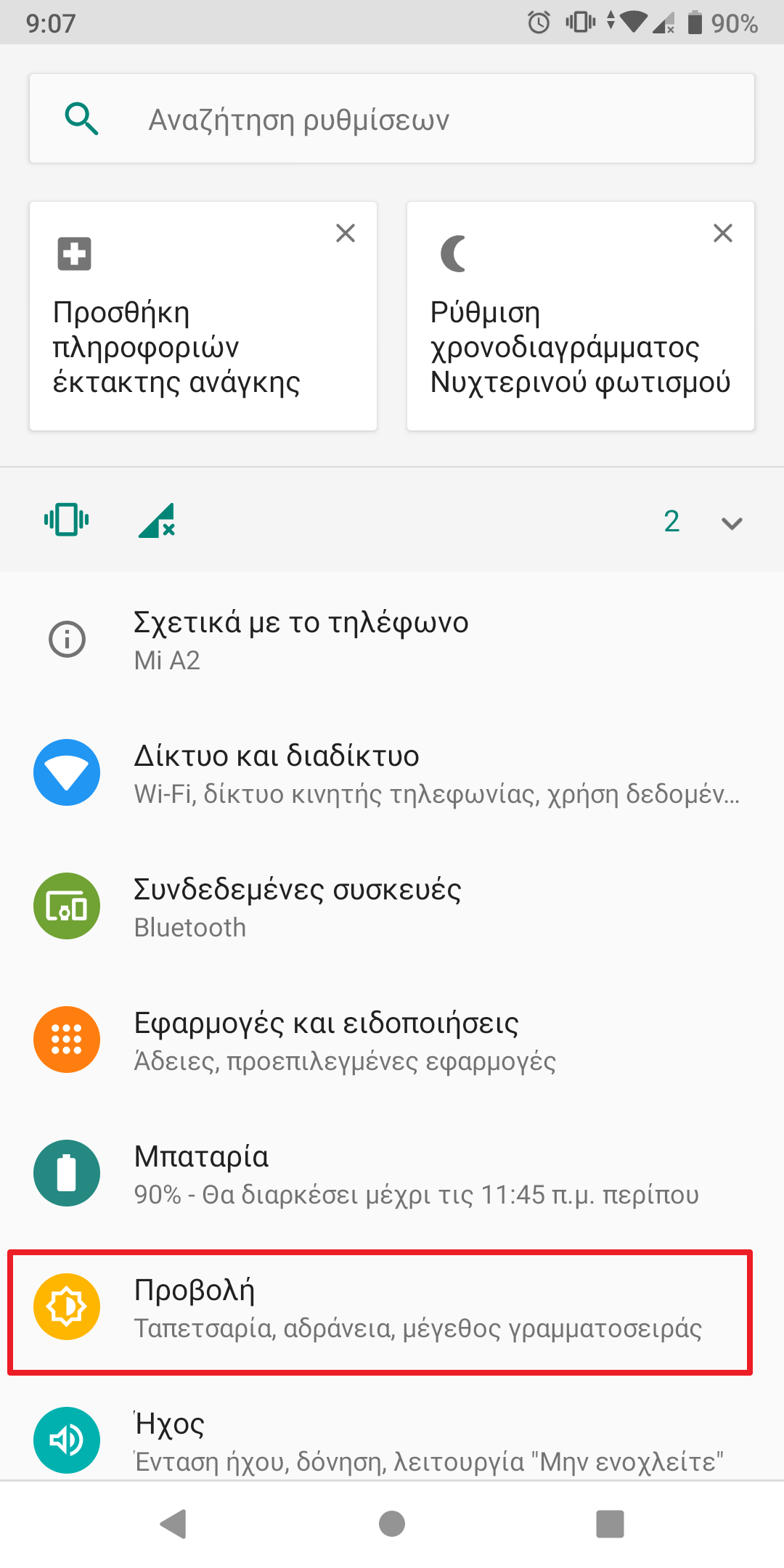Select the Προβολή display settings icon
784x1568 pixels.
click(67, 1305)
